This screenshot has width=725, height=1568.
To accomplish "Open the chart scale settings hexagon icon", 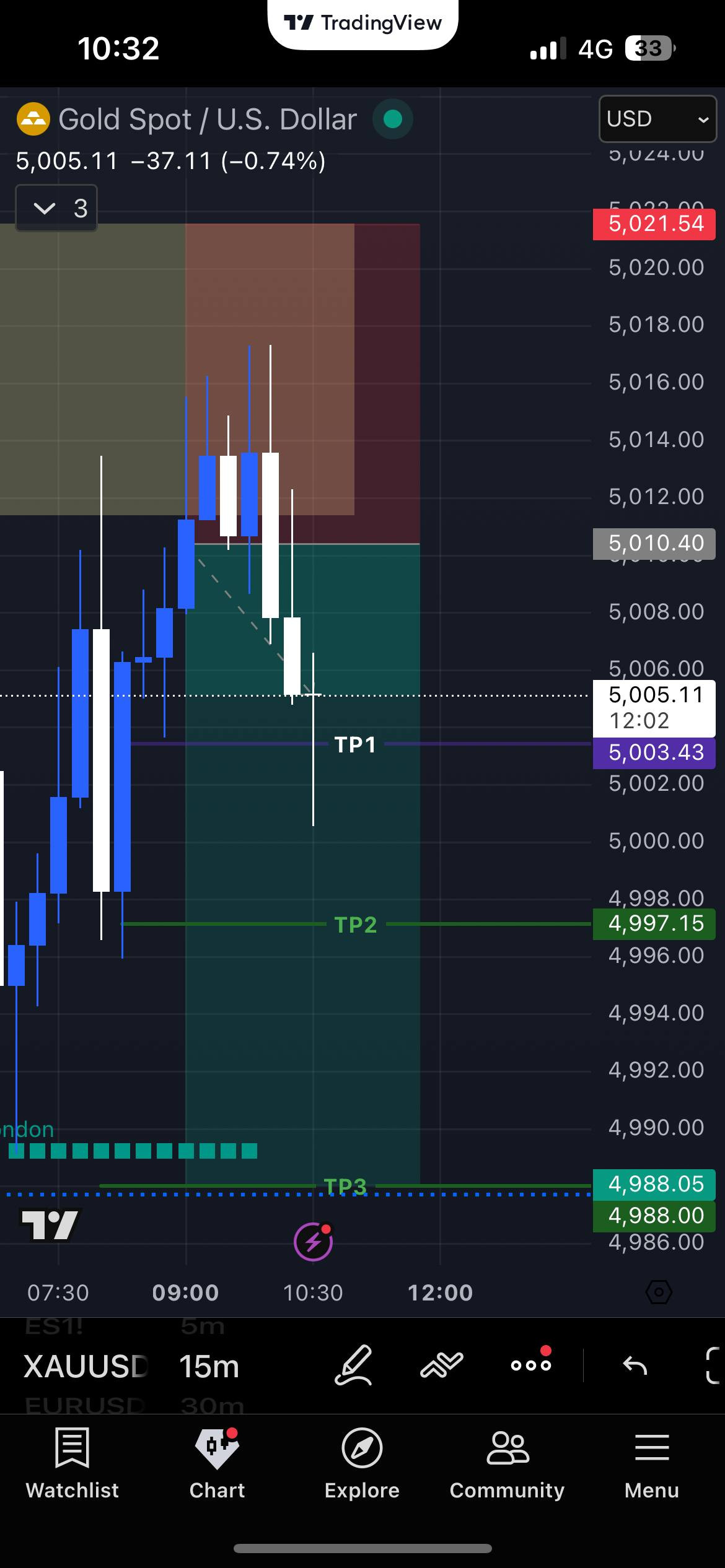I will click(x=658, y=1292).
